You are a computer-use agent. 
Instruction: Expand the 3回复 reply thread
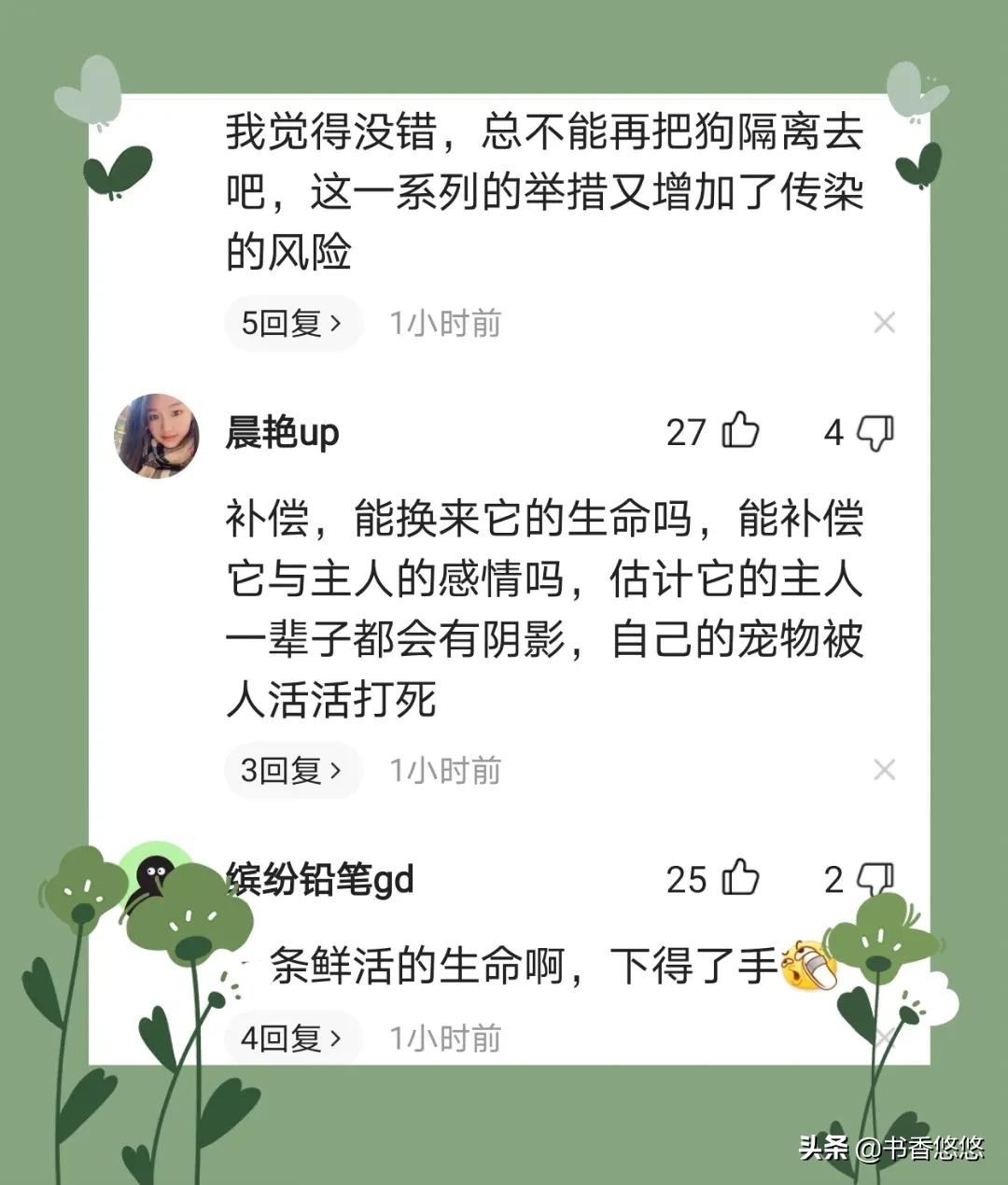coord(292,770)
